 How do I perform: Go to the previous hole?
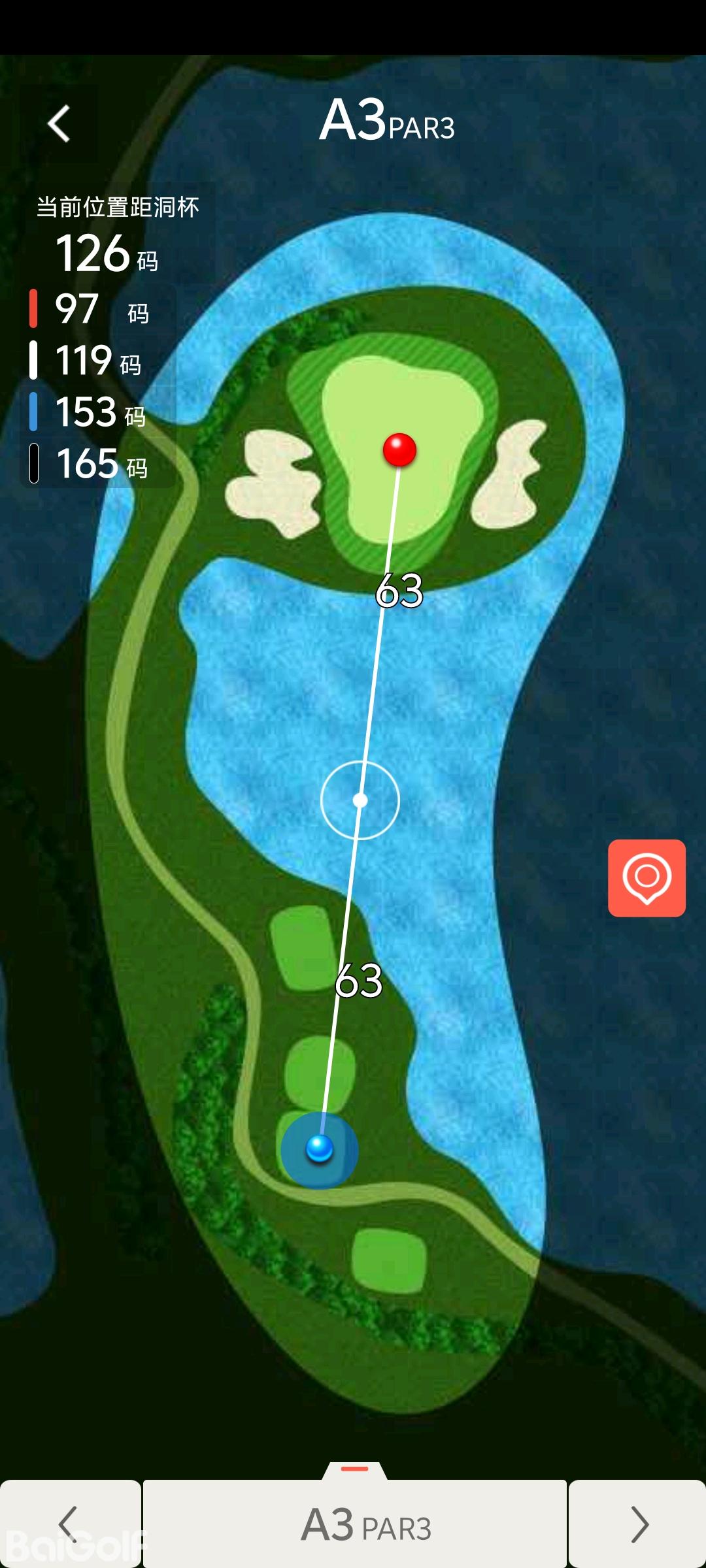coord(69,1524)
